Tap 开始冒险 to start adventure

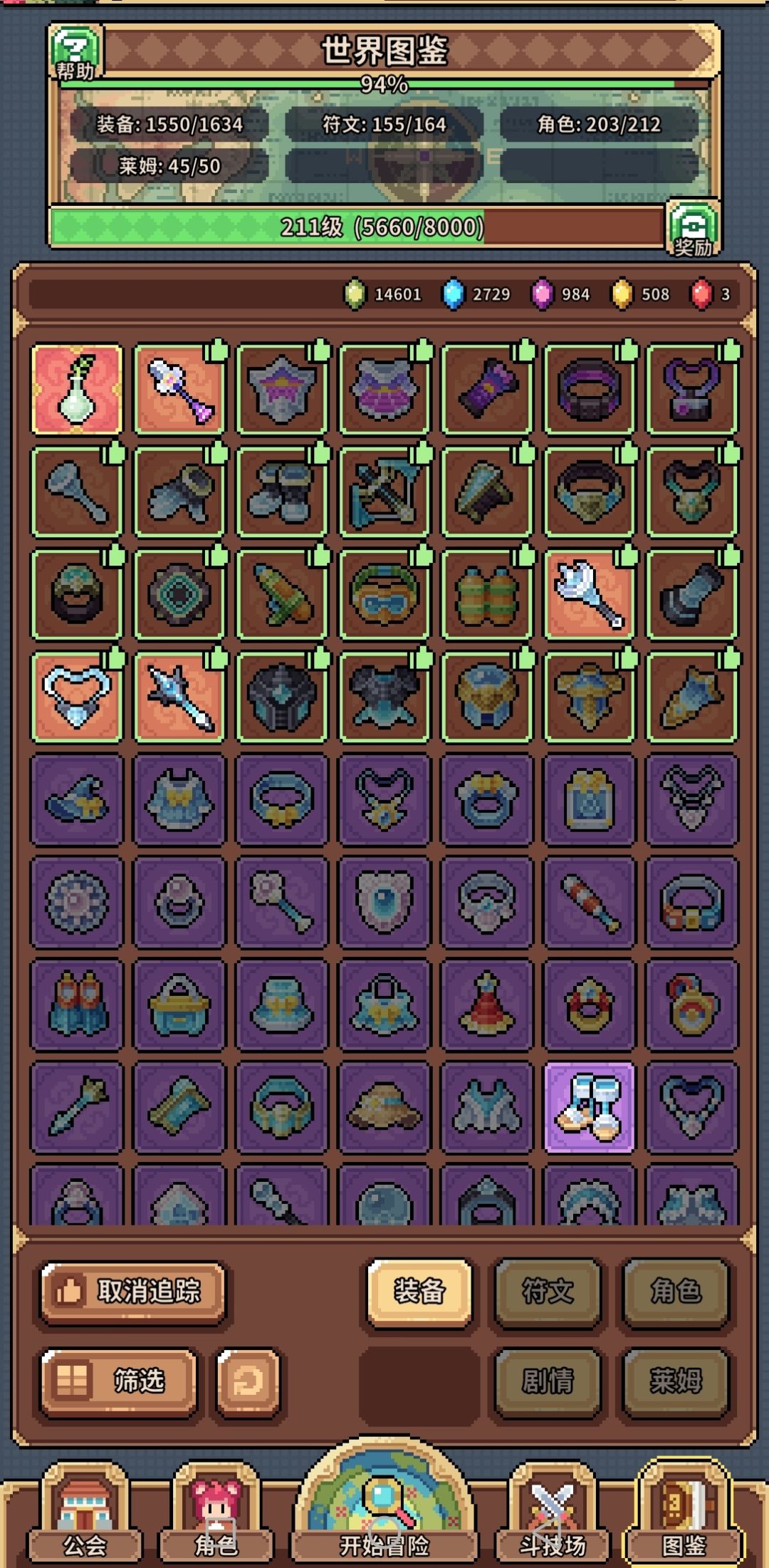pyautogui.click(x=384, y=1503)
